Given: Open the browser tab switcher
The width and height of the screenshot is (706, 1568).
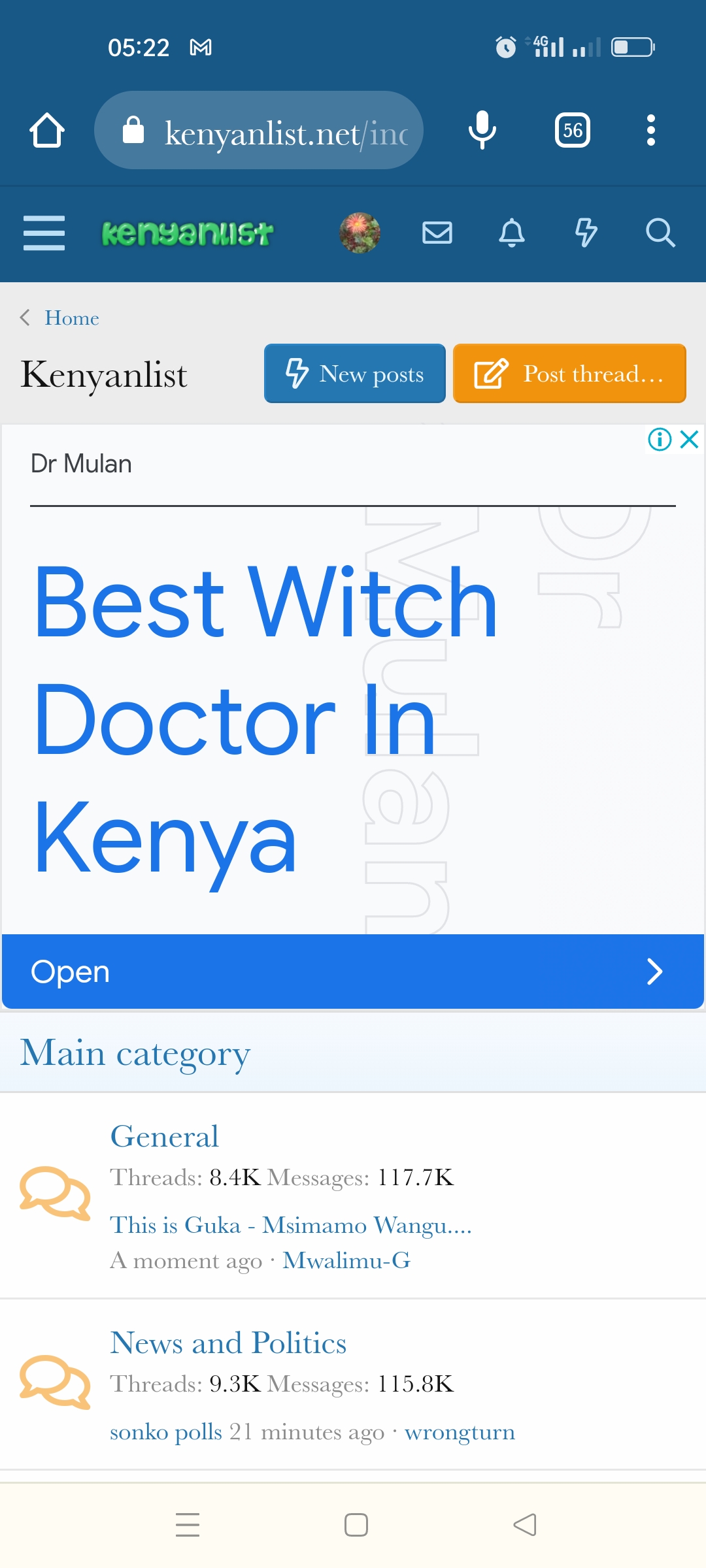Looking at the screenshot, I should (572, 131).
